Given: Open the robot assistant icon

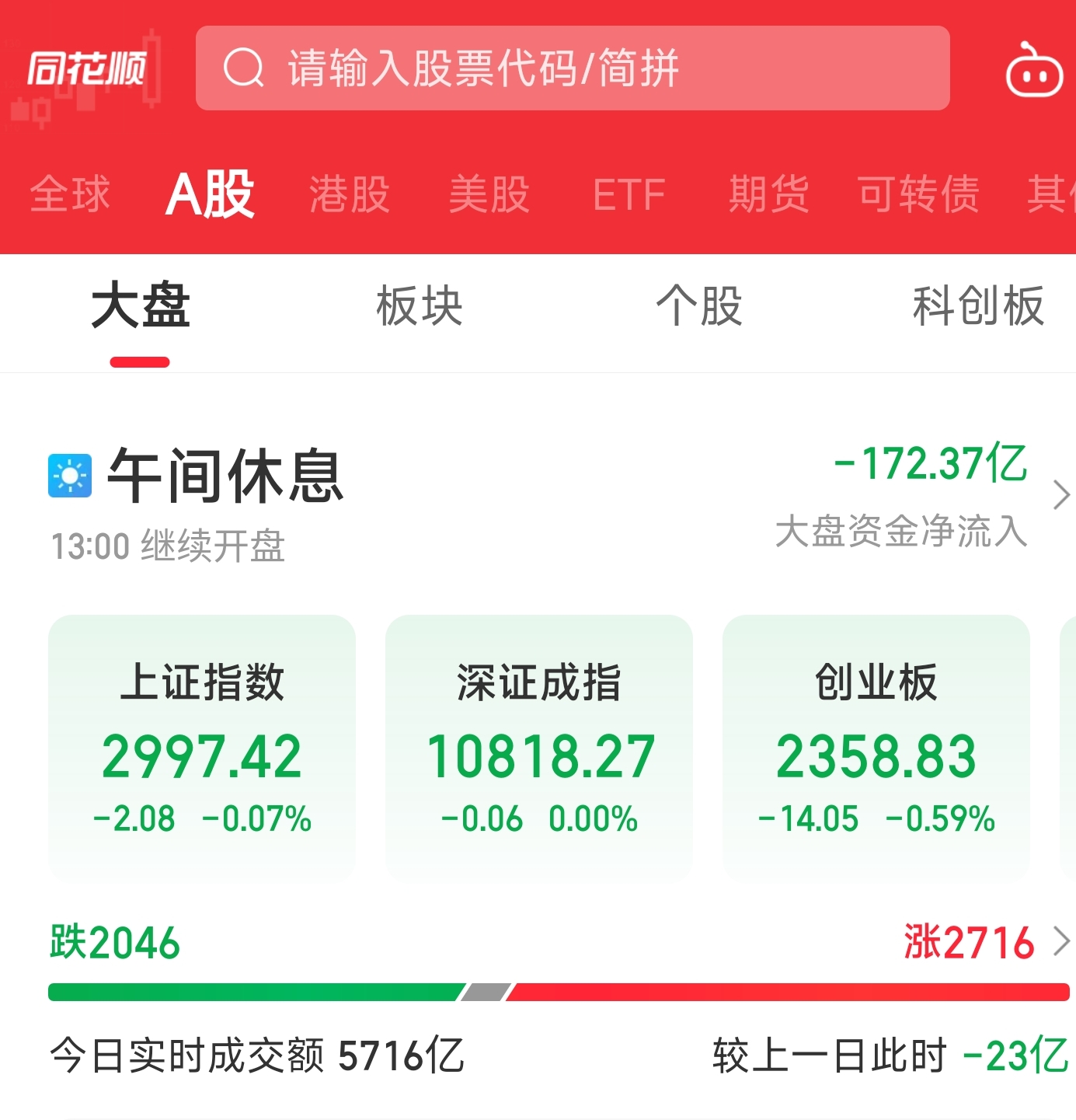Looking at the screenshot, I should click(1034, 71).
